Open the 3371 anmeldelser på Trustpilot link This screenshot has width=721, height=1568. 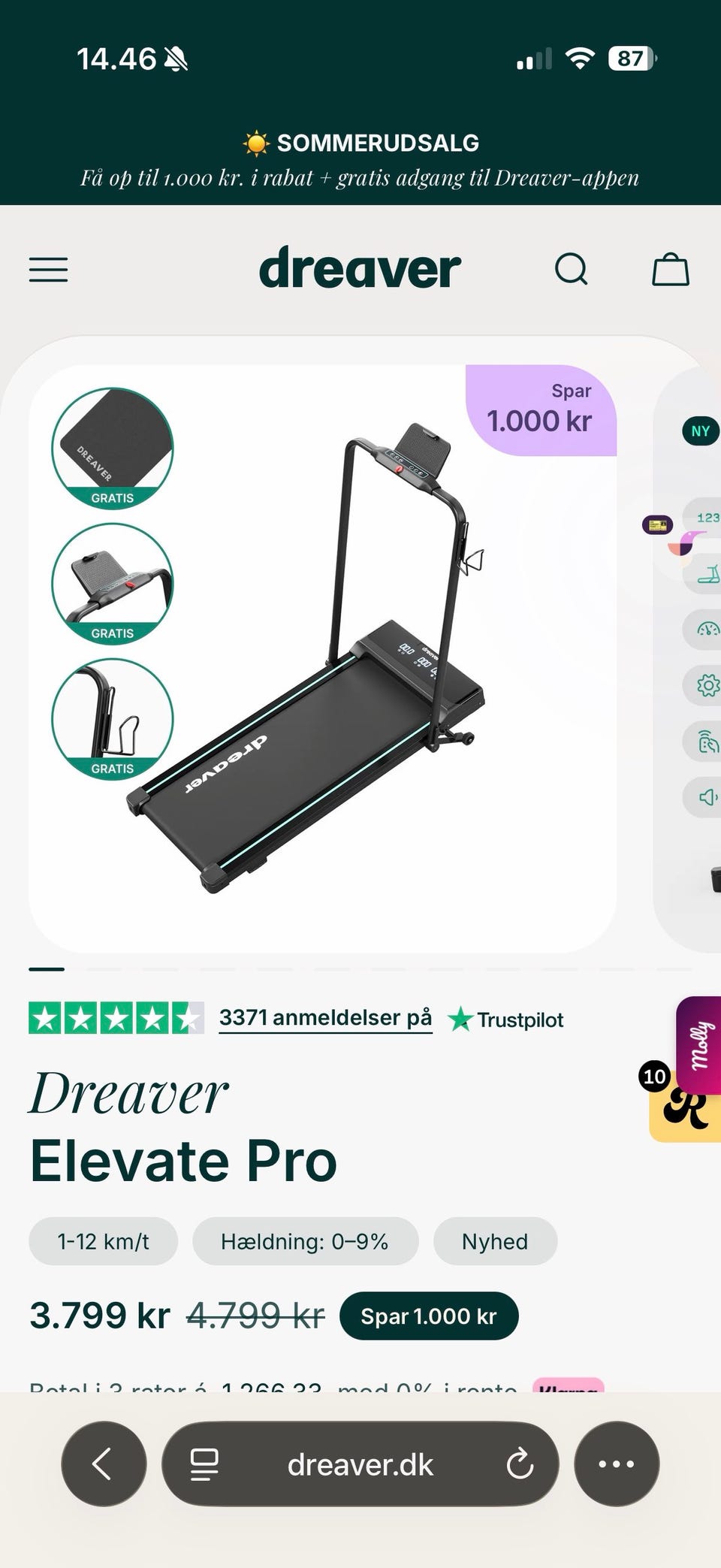(x=325, y=1017)
